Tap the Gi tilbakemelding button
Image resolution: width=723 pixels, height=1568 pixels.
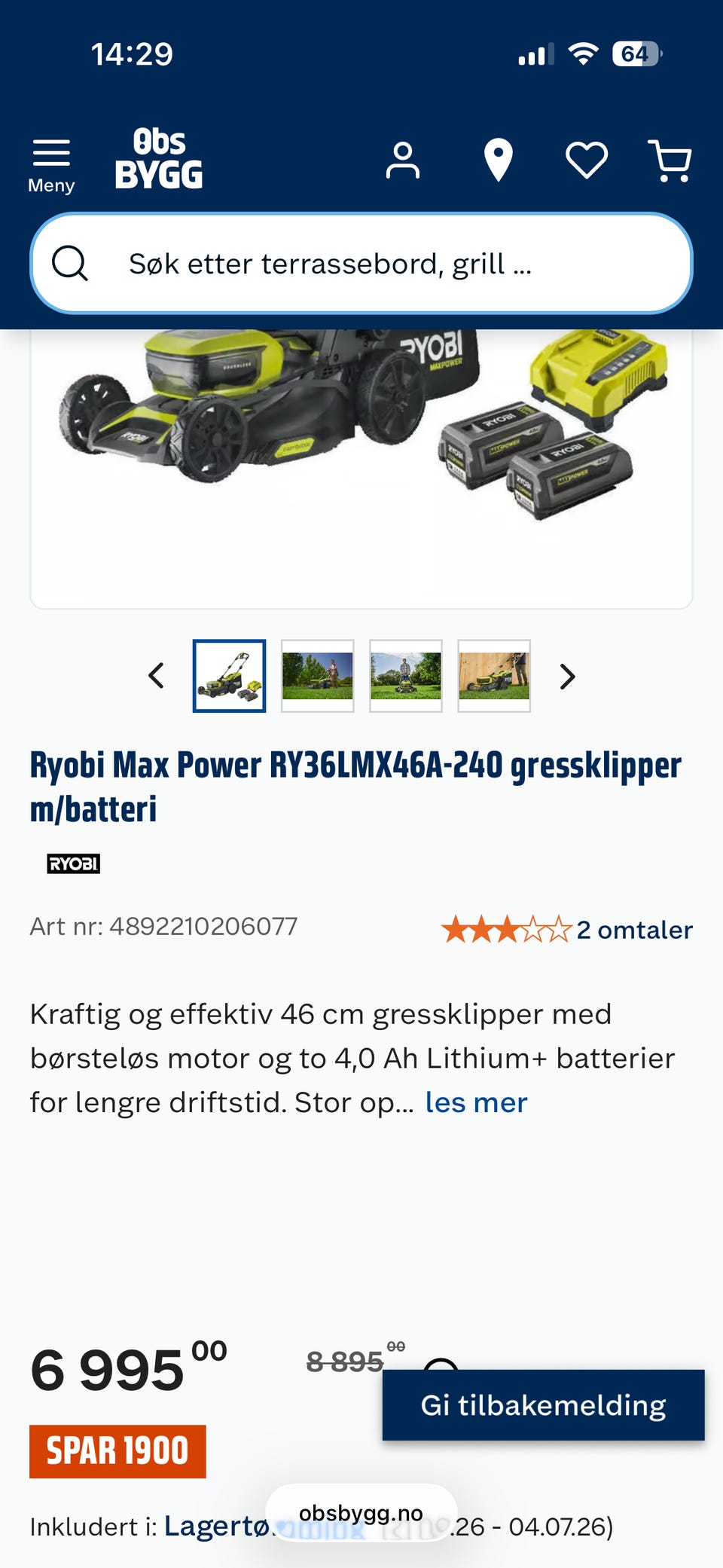543,1405
